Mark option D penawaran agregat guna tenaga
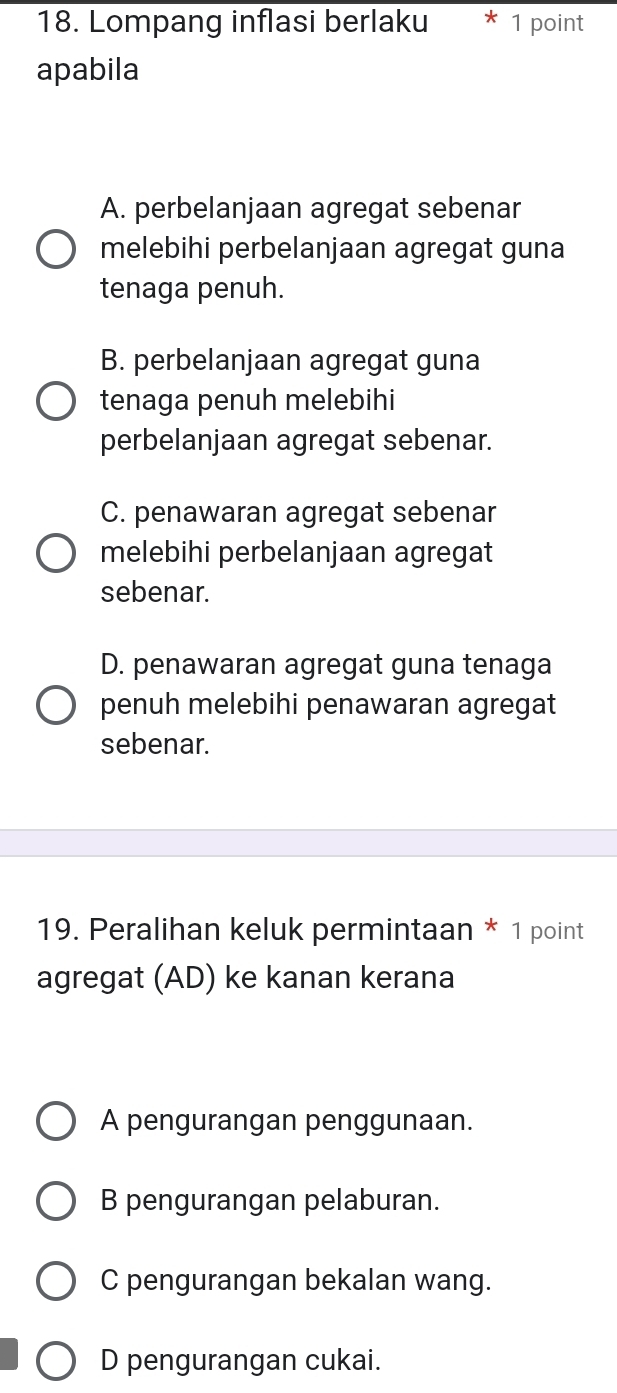Viewport: 617px width, 1393px height. coord(55,704)
